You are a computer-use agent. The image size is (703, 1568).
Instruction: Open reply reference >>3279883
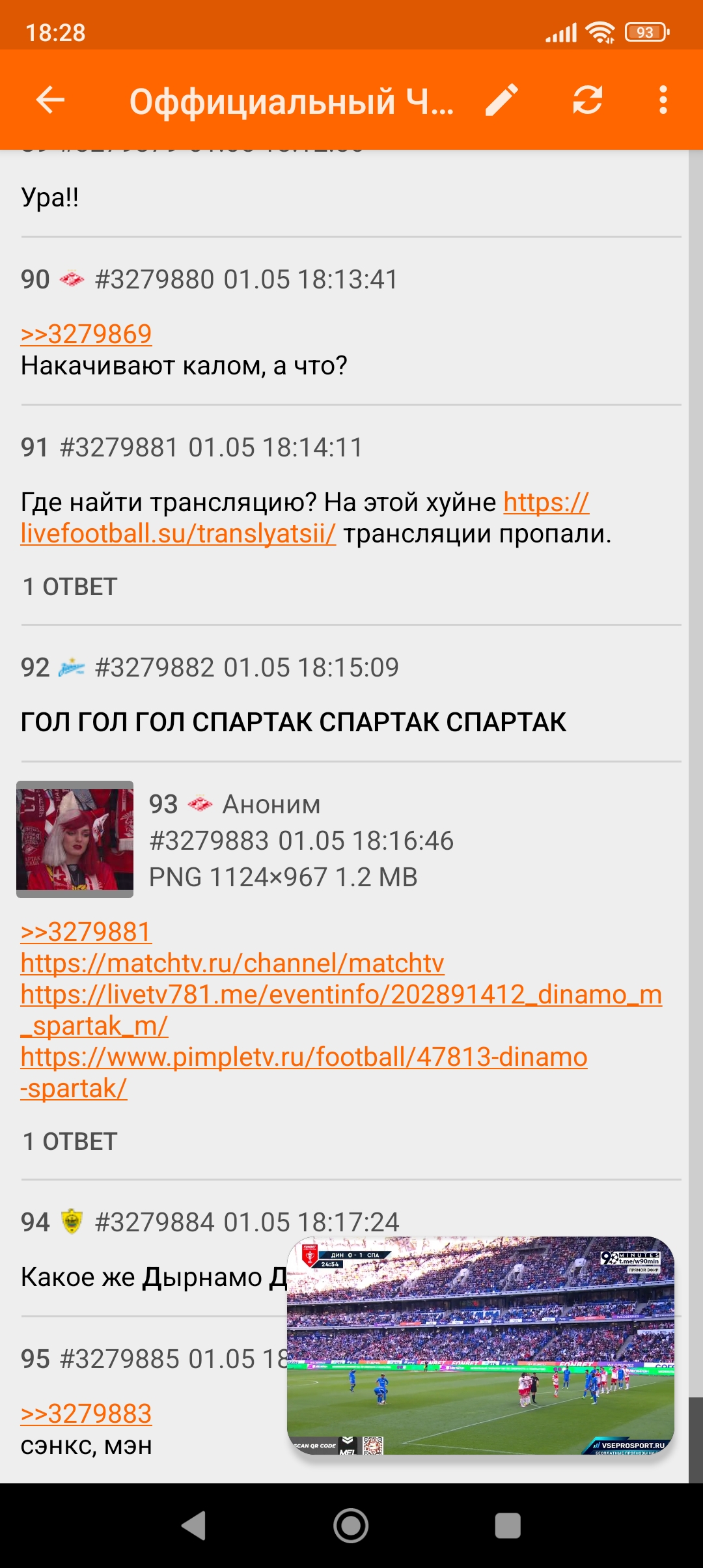click(x=86, y=1414)
